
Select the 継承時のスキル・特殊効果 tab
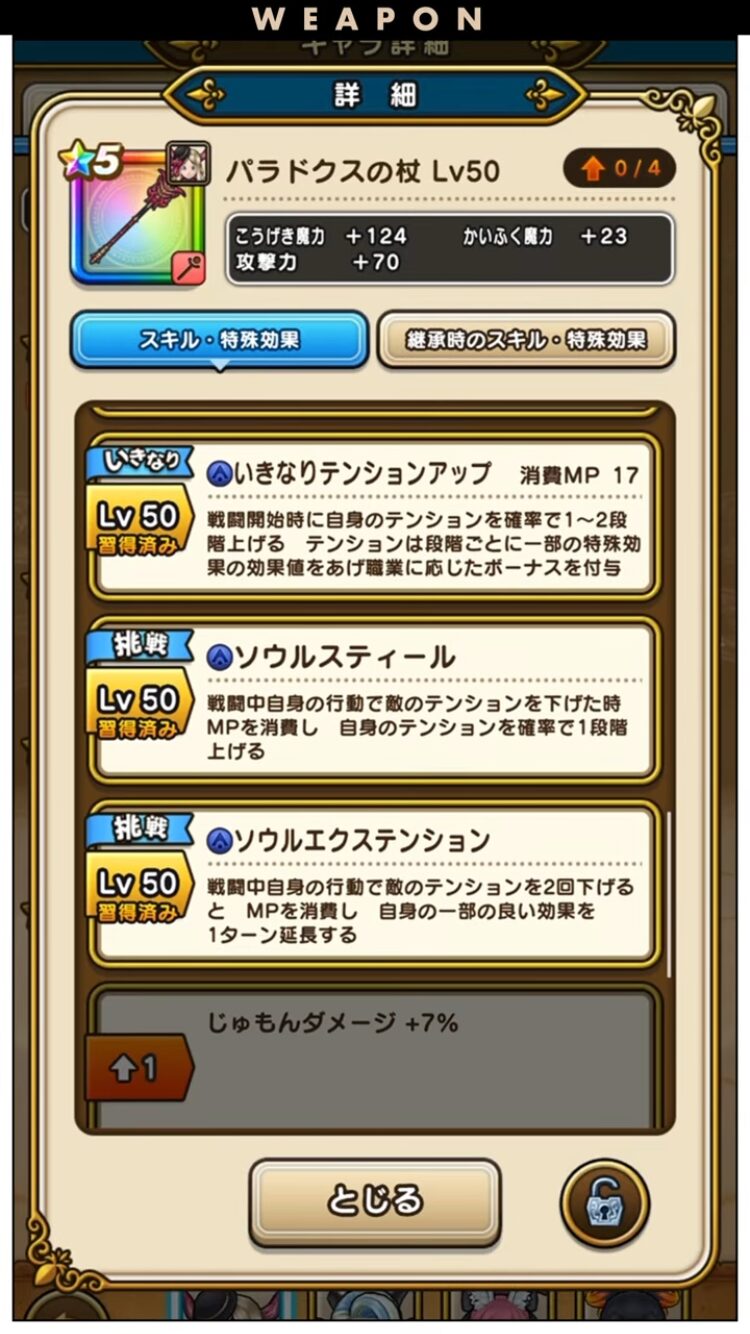(526, 340)
